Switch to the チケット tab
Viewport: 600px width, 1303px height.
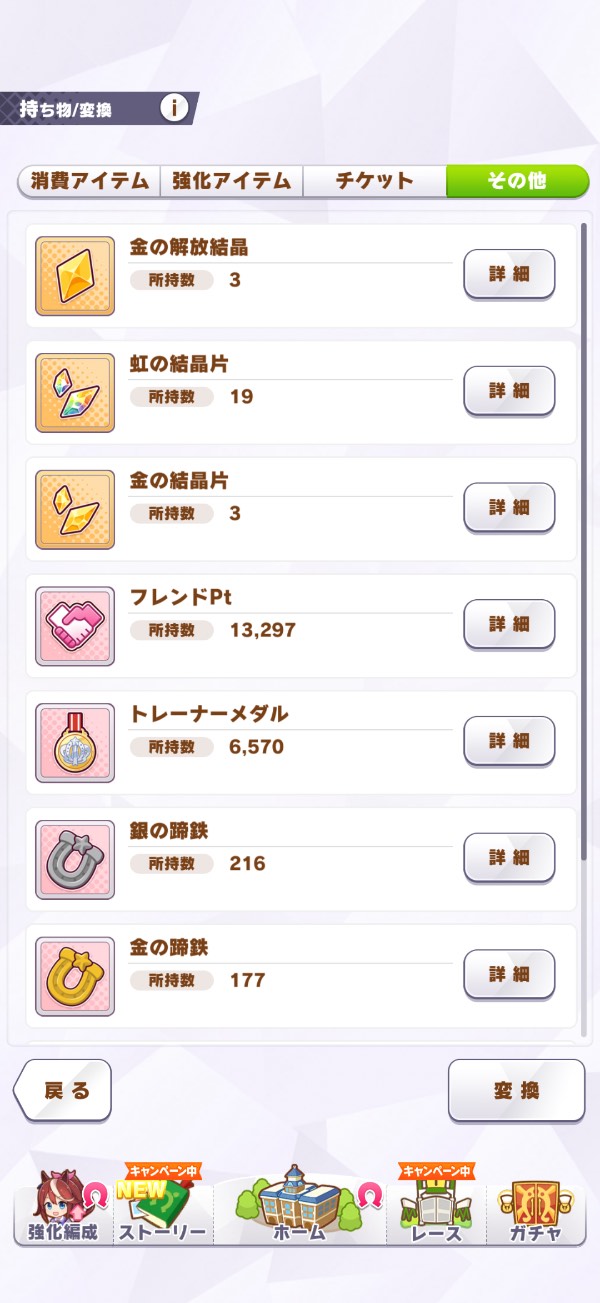point(374,181)
